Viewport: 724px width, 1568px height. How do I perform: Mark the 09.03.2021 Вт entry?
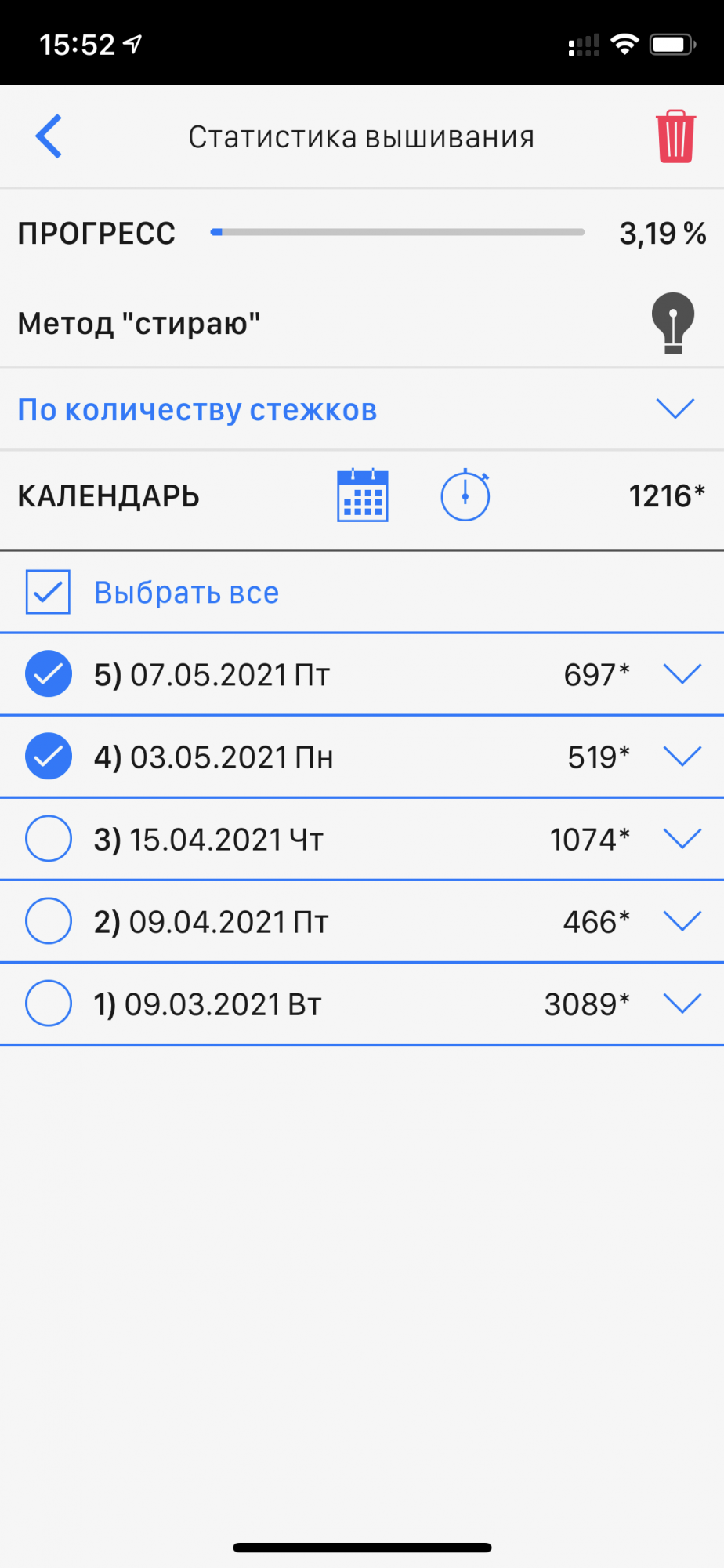pyautogui.click(x=49, y=1004)
